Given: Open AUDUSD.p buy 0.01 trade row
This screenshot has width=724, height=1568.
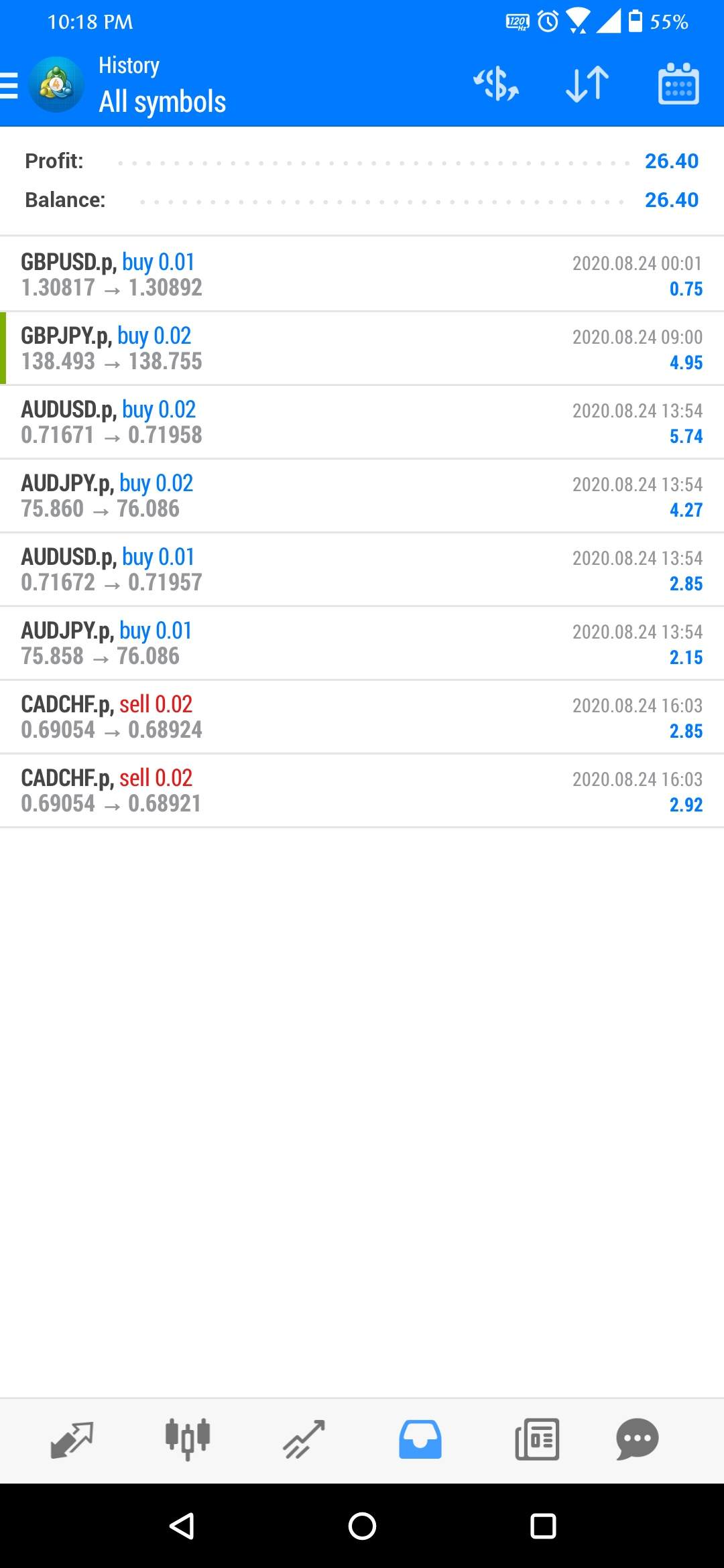Looking at the screenshot, I should pos(362,570).
